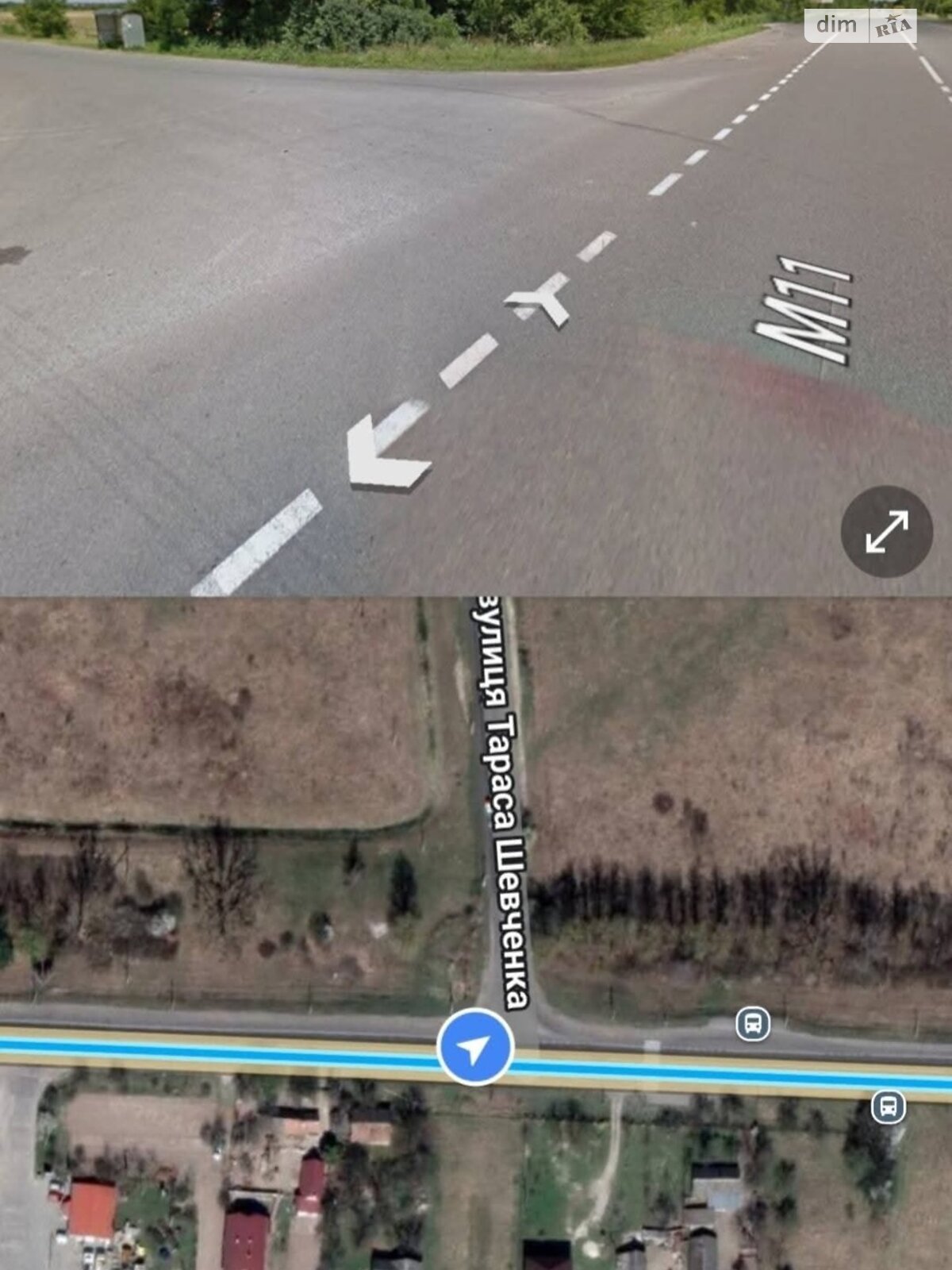Open the bus stop south of the highway

[888, 1106]
